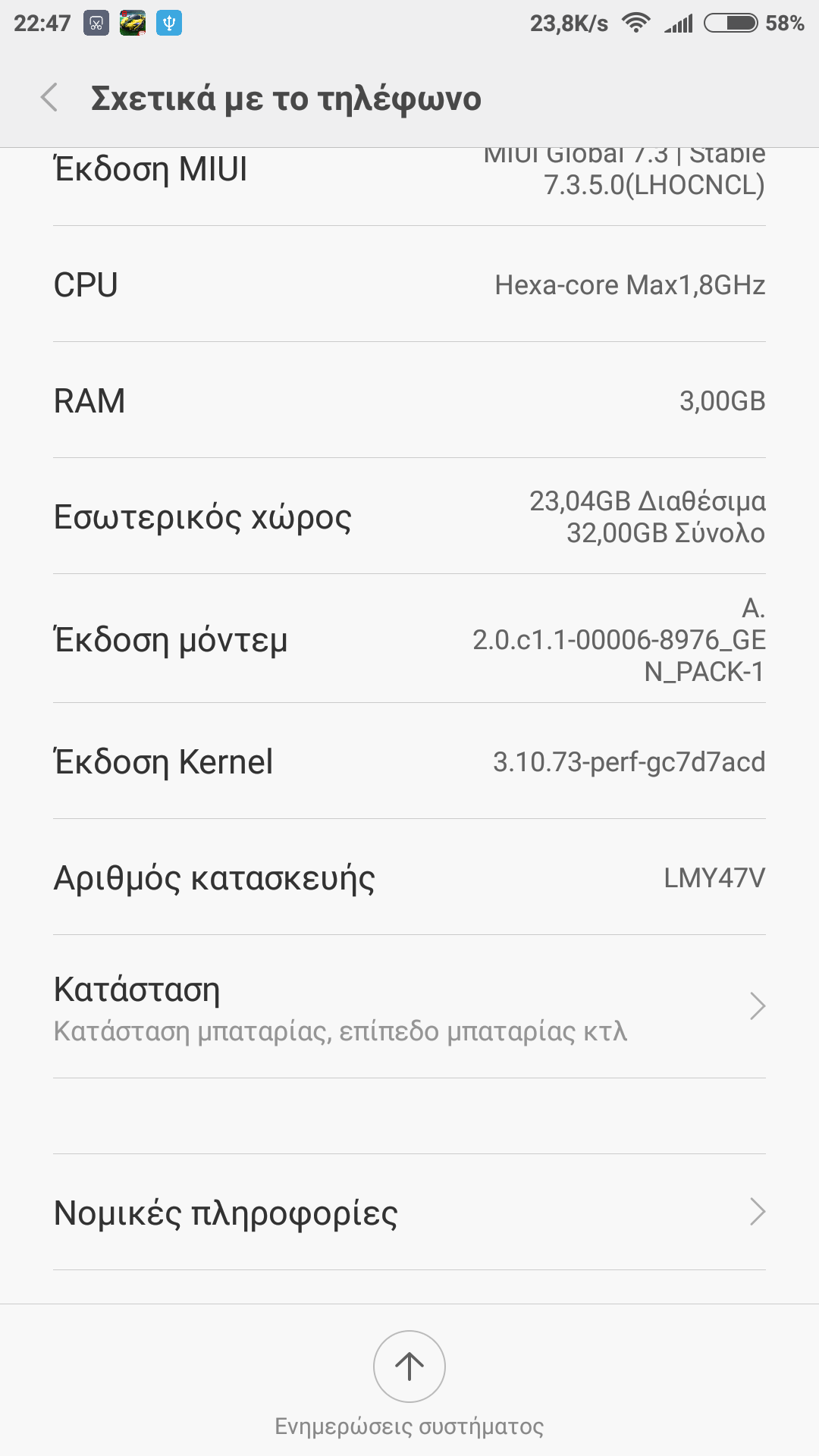Tap the Έκδοση Kernel row
Image resolution: width=819 pixels, height=1456 pixels.
pos(409,761)
